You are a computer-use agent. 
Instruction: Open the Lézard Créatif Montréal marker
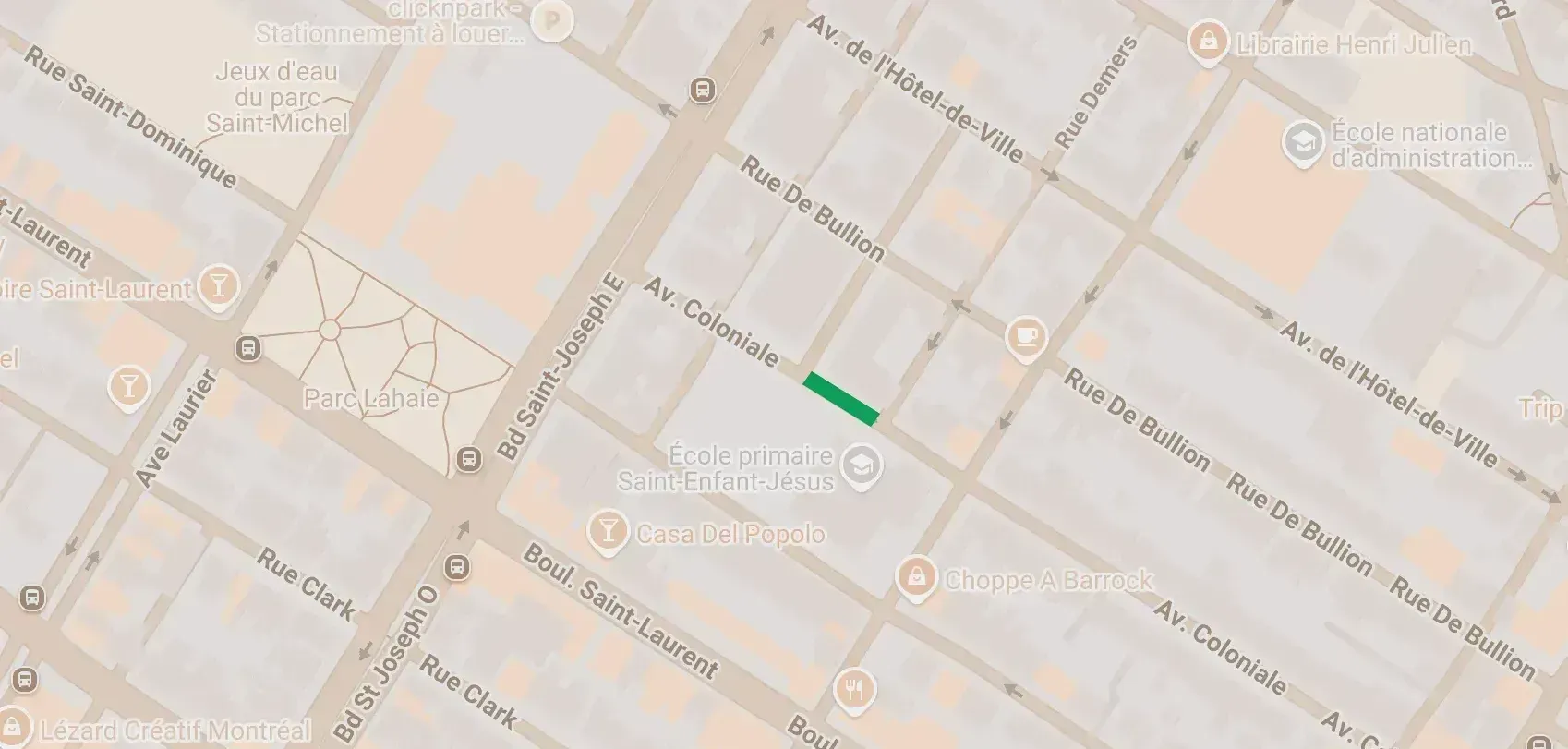[15, 728]
